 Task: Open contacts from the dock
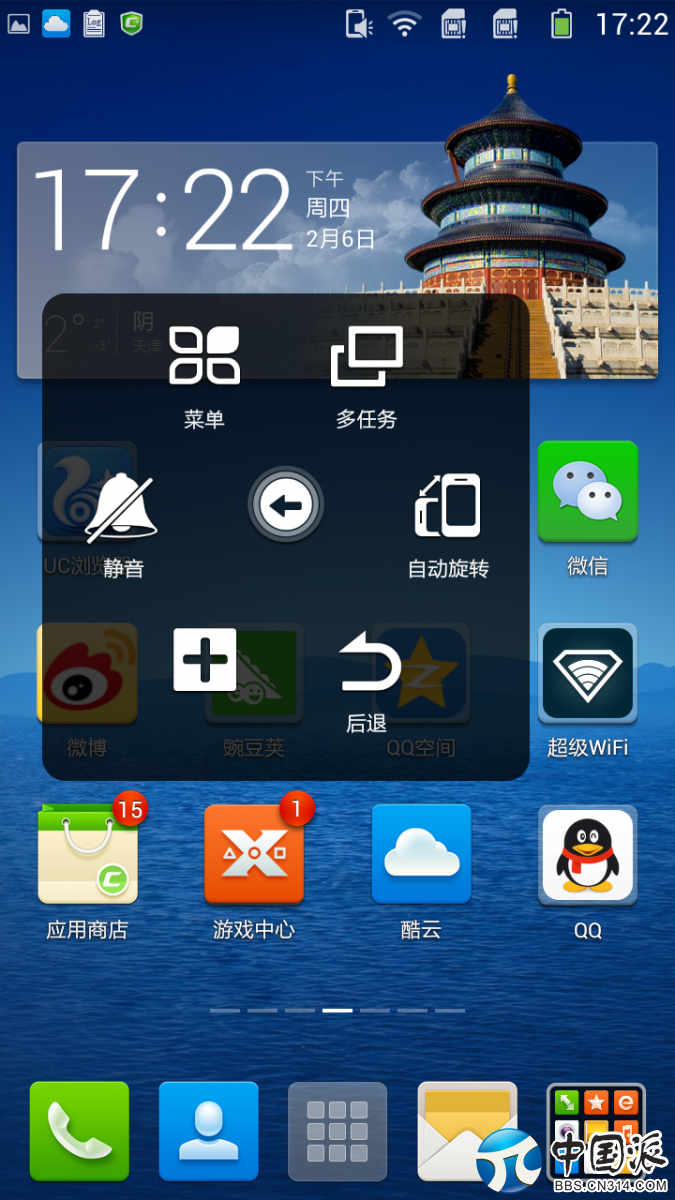pyautogui.click(x=208, y=1130)
